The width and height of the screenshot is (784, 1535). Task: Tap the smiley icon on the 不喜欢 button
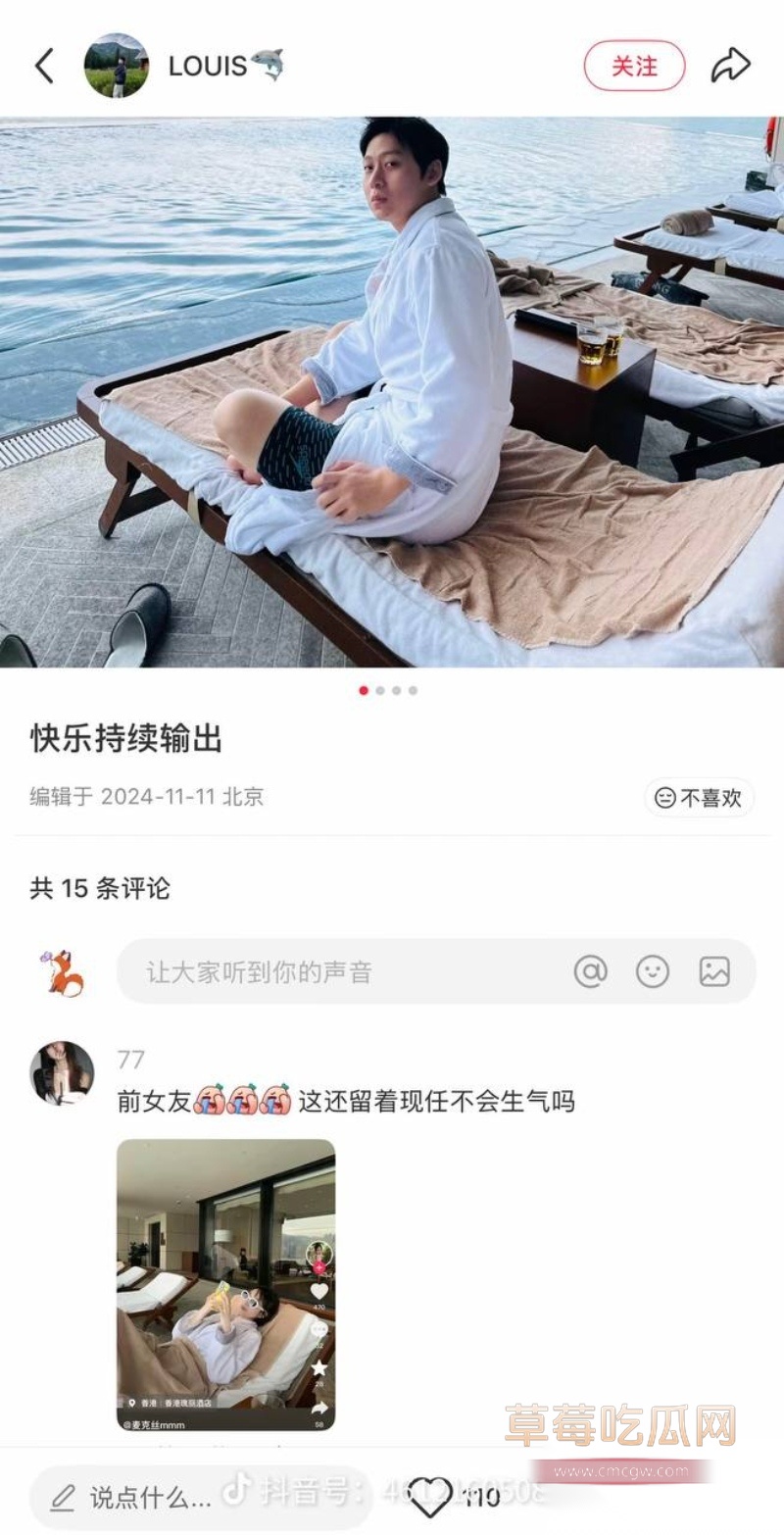[x=667, y=798]
